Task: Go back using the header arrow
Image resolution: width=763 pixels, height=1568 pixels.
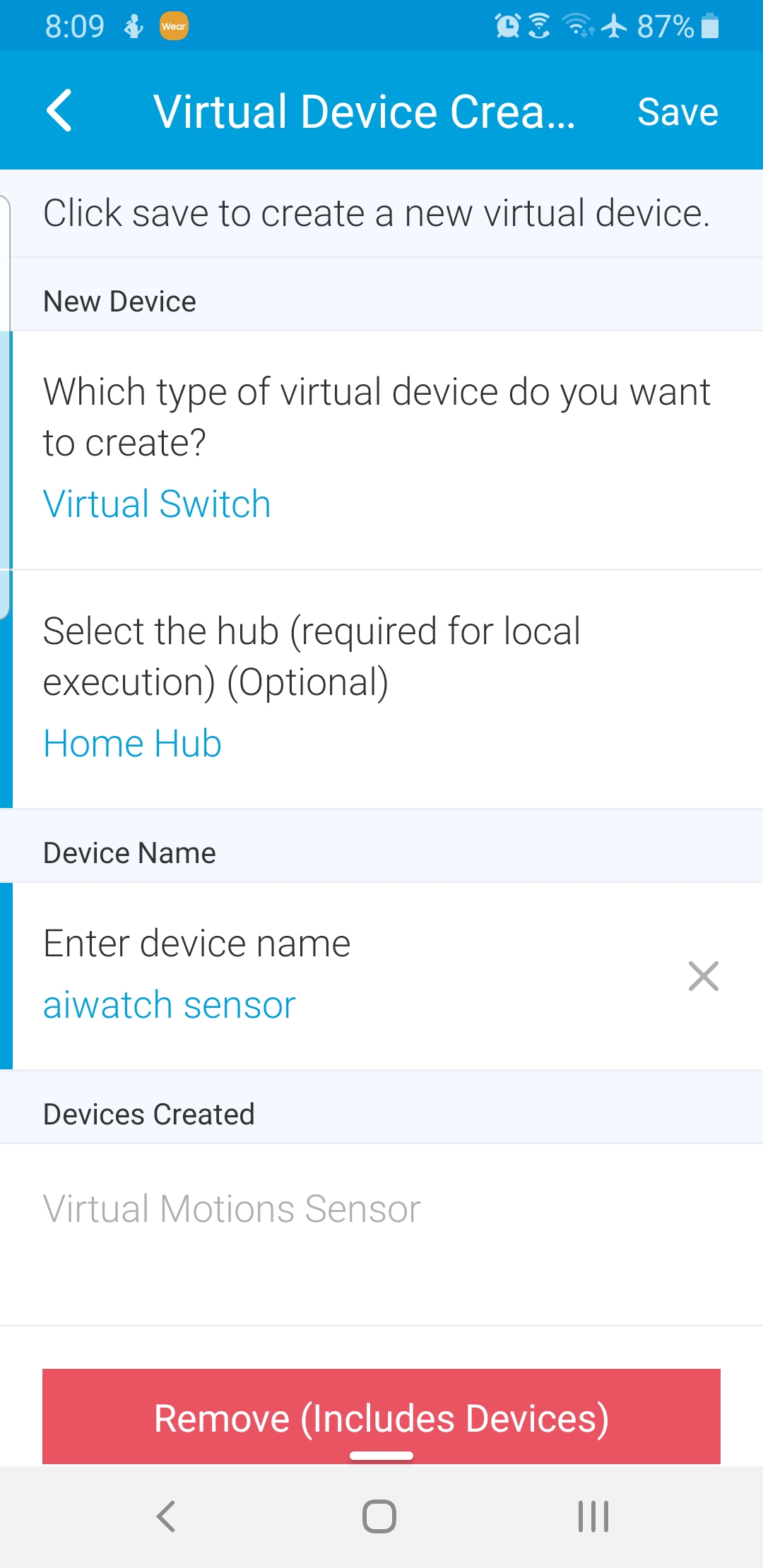Action: coord(59,111)
